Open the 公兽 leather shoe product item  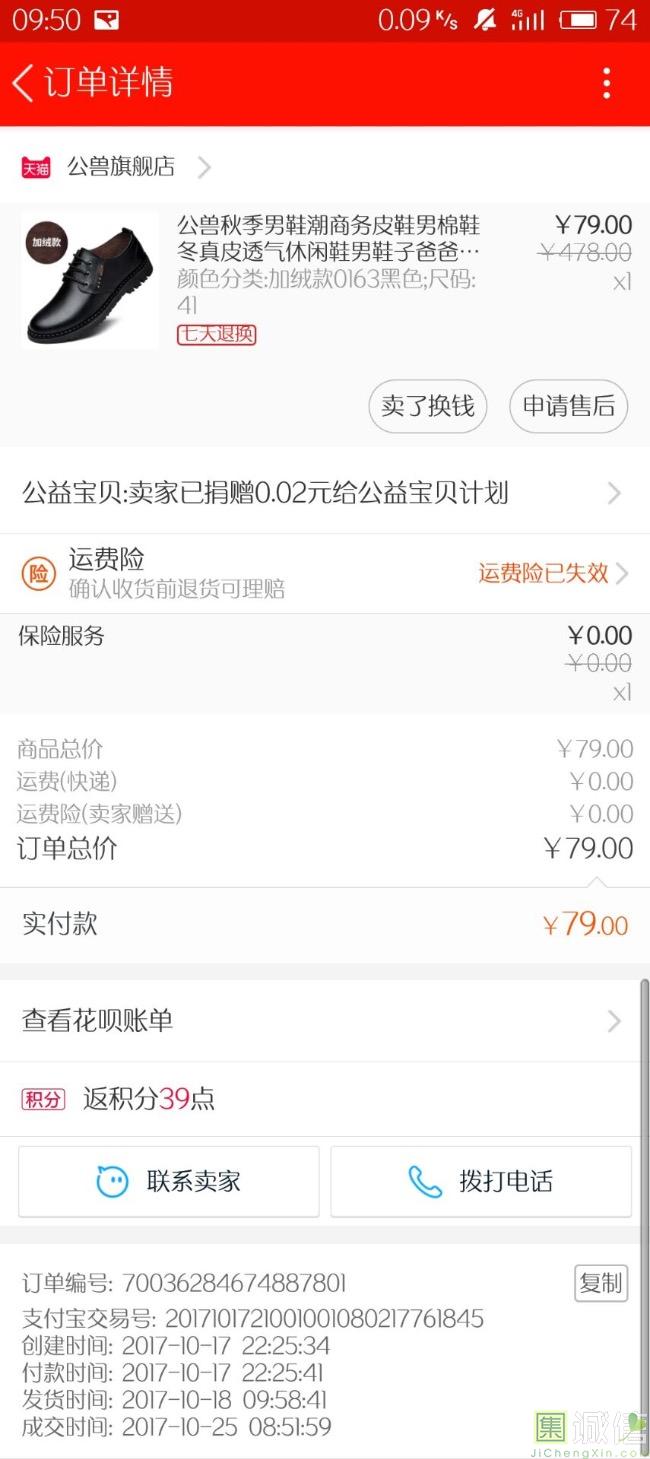point(325,280)
